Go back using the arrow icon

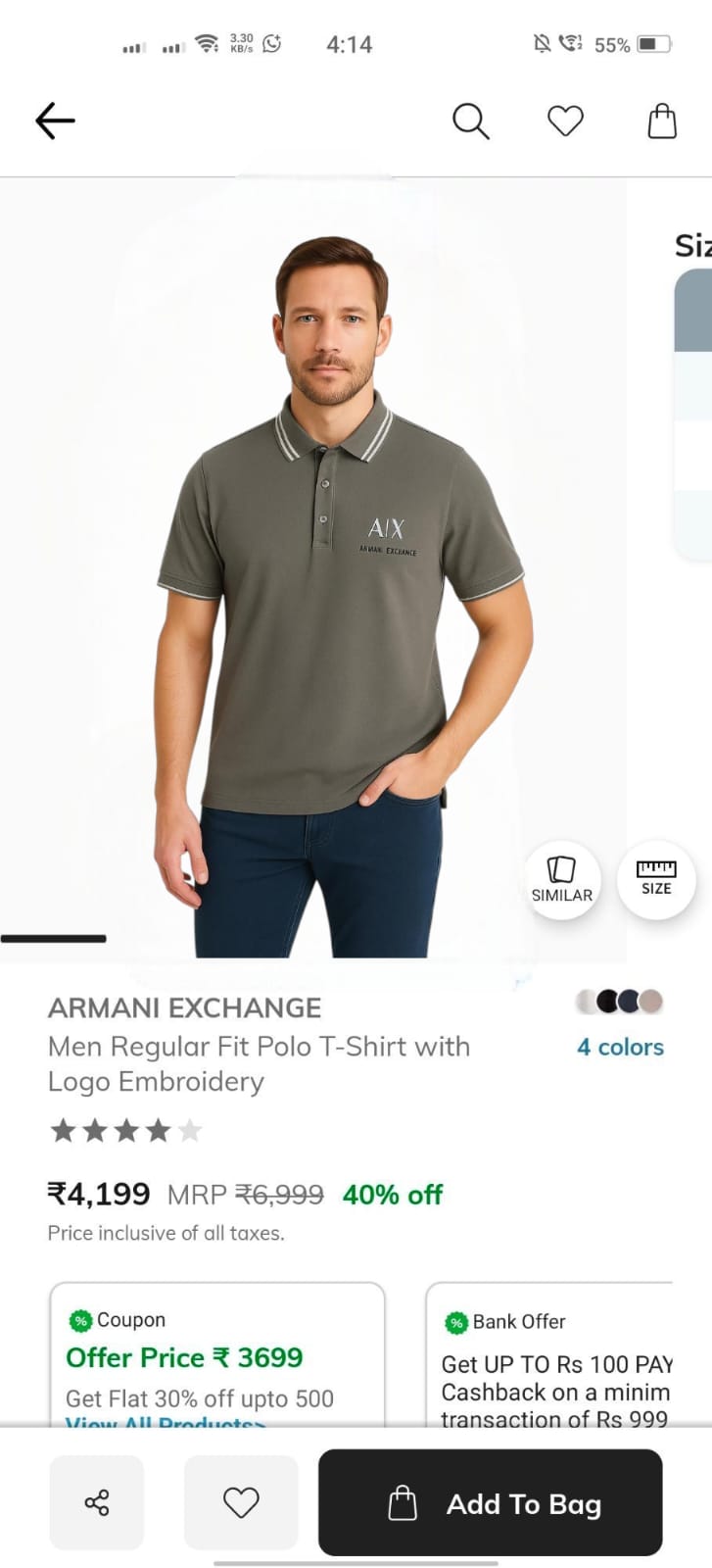click(x=55, y=121)
